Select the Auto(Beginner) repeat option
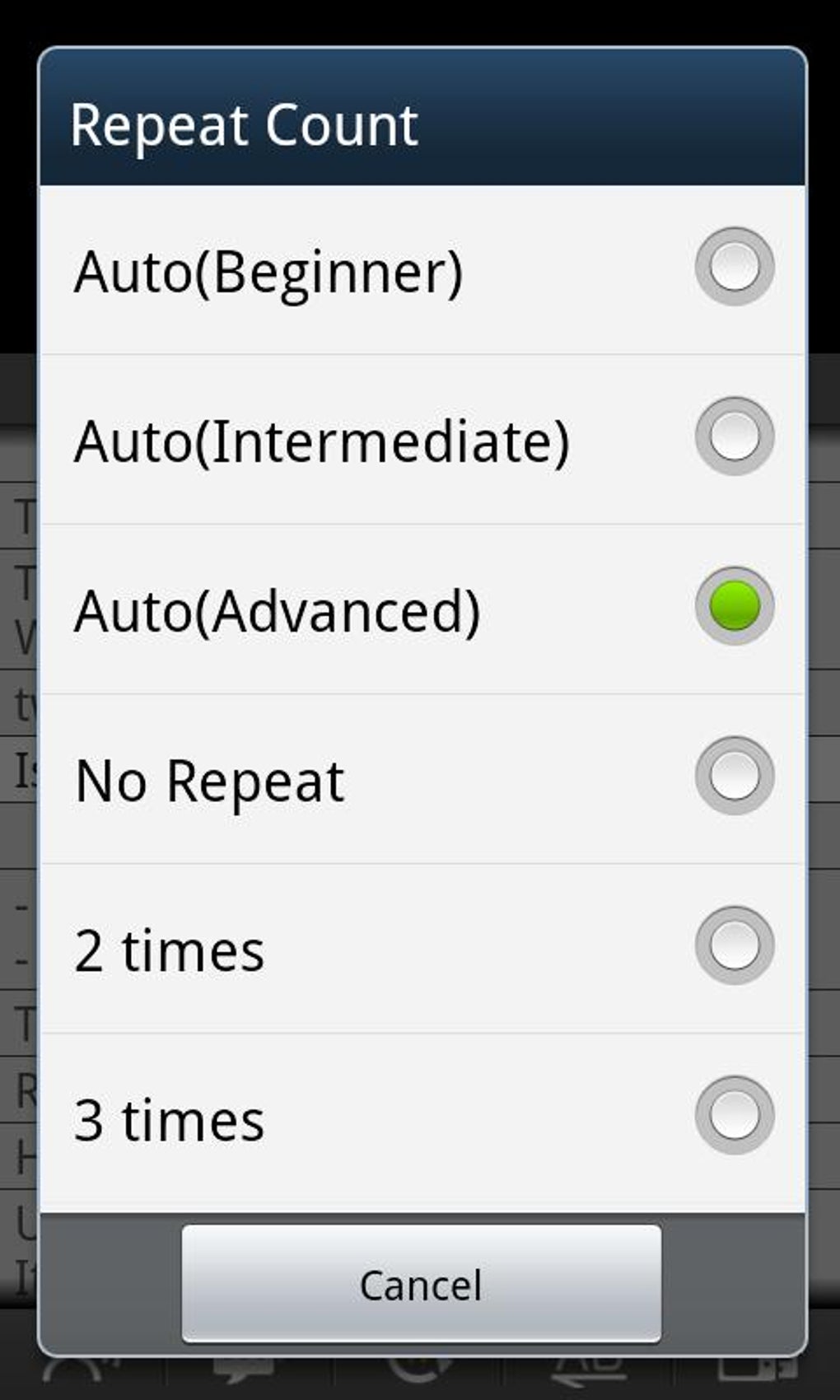This screenshot has height=1400, width=840. tap(422, 270)
